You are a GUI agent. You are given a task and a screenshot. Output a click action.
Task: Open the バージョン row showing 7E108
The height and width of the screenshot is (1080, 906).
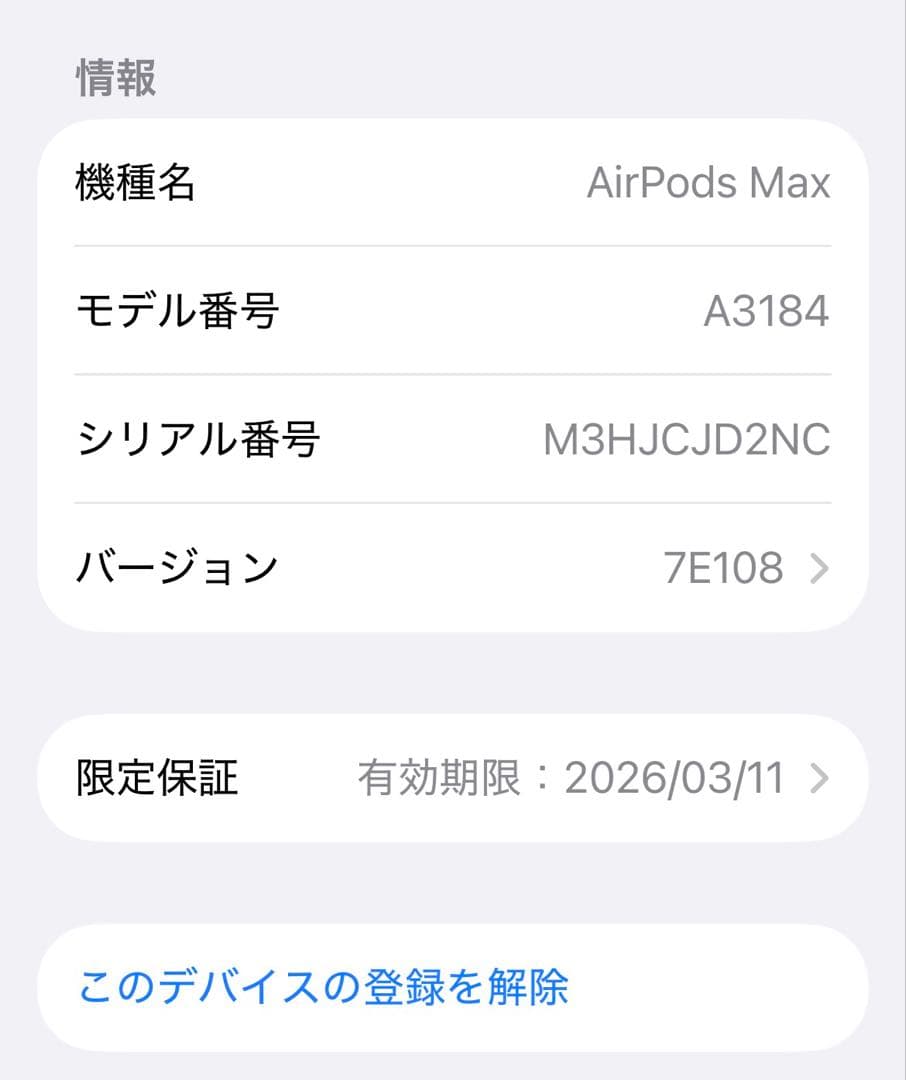[x=450, y=568]
